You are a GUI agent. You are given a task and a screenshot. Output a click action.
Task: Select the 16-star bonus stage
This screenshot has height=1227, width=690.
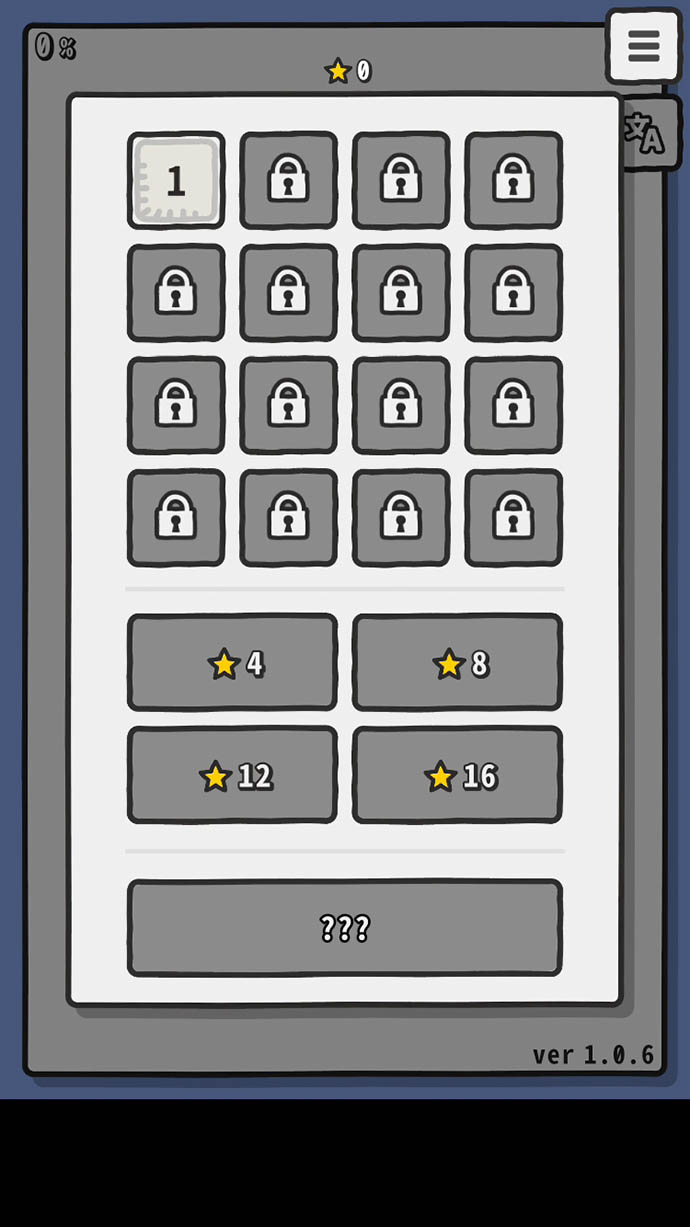tap(457, 775)
